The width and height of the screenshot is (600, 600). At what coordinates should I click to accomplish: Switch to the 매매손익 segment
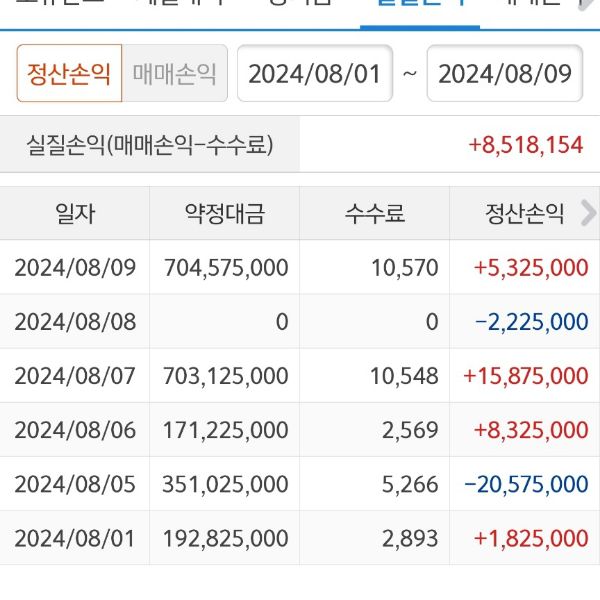pyautogui.click(x=174, y=74)
